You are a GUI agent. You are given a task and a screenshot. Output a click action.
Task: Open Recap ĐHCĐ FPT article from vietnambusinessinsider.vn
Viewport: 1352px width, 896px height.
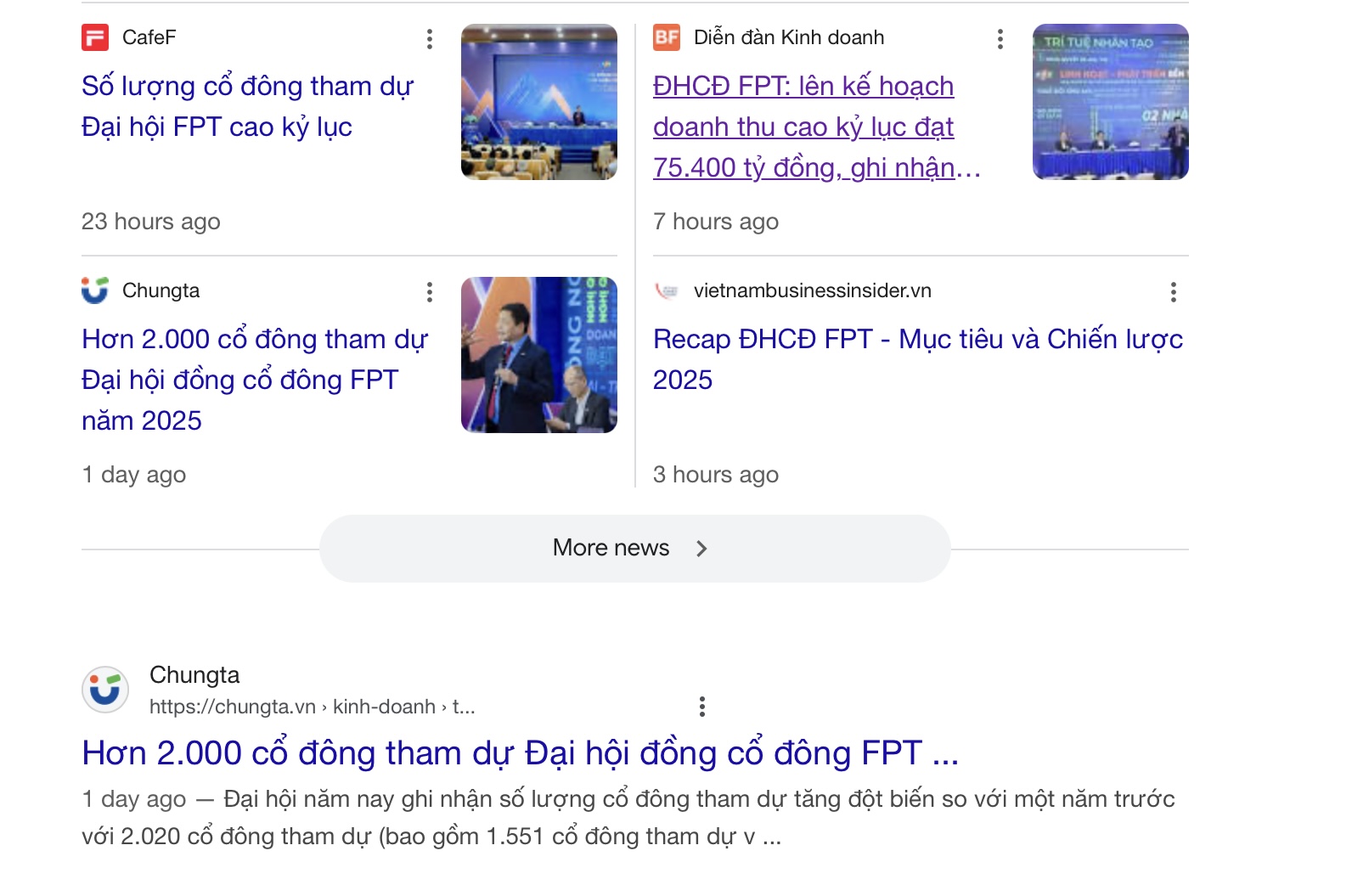click(x=917, y=358)
